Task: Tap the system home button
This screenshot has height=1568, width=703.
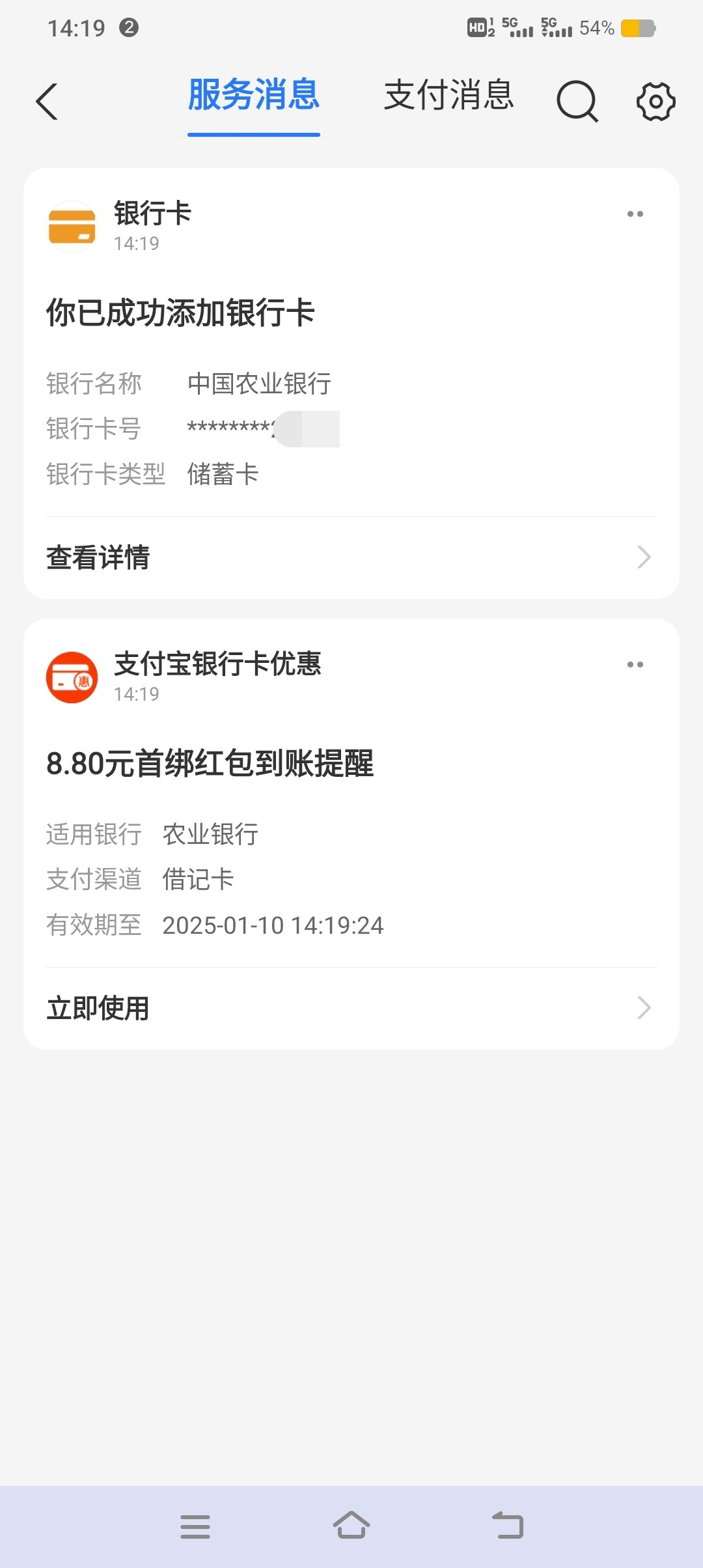Action: [351, 1525]
